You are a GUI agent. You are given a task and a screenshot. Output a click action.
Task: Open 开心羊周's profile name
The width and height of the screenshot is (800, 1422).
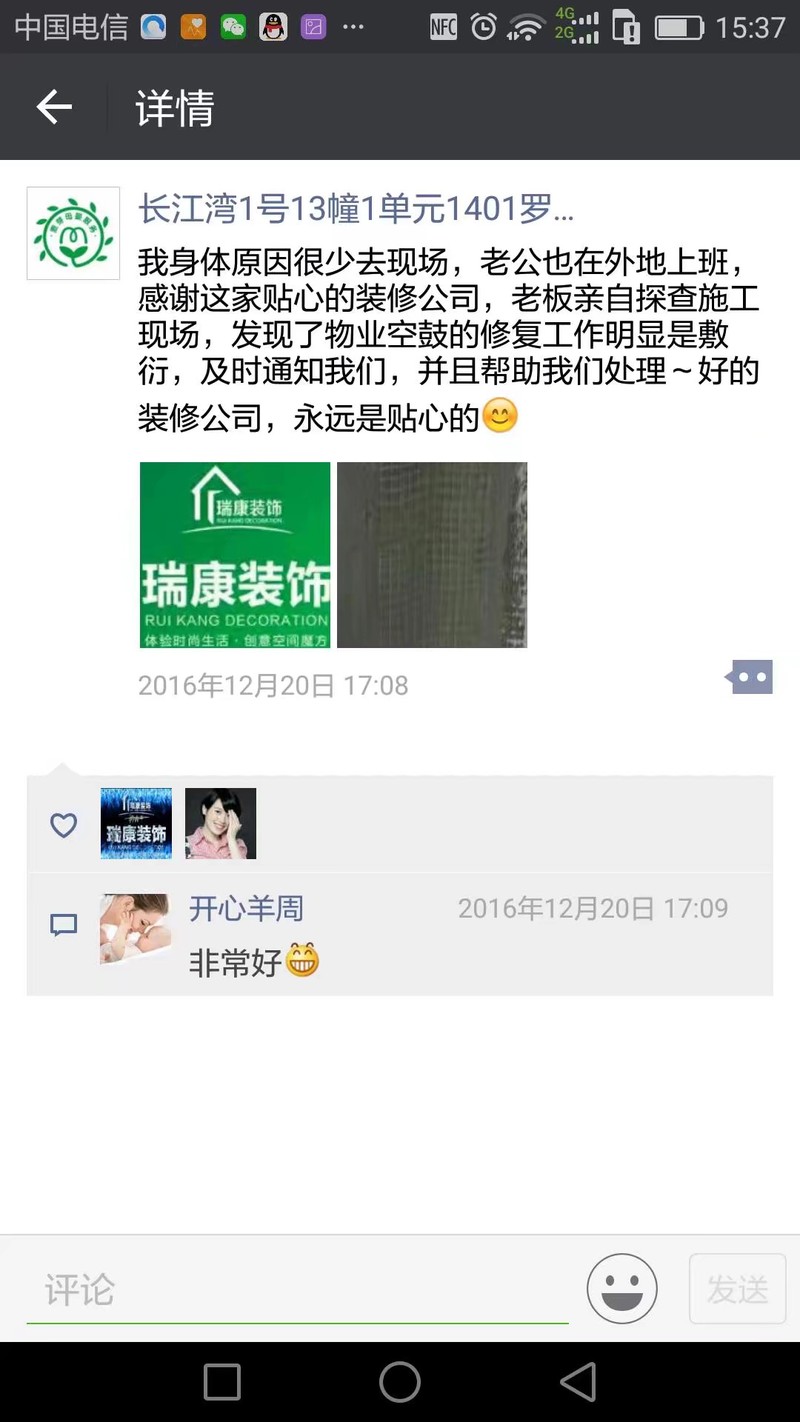click(x=246, y=908)
